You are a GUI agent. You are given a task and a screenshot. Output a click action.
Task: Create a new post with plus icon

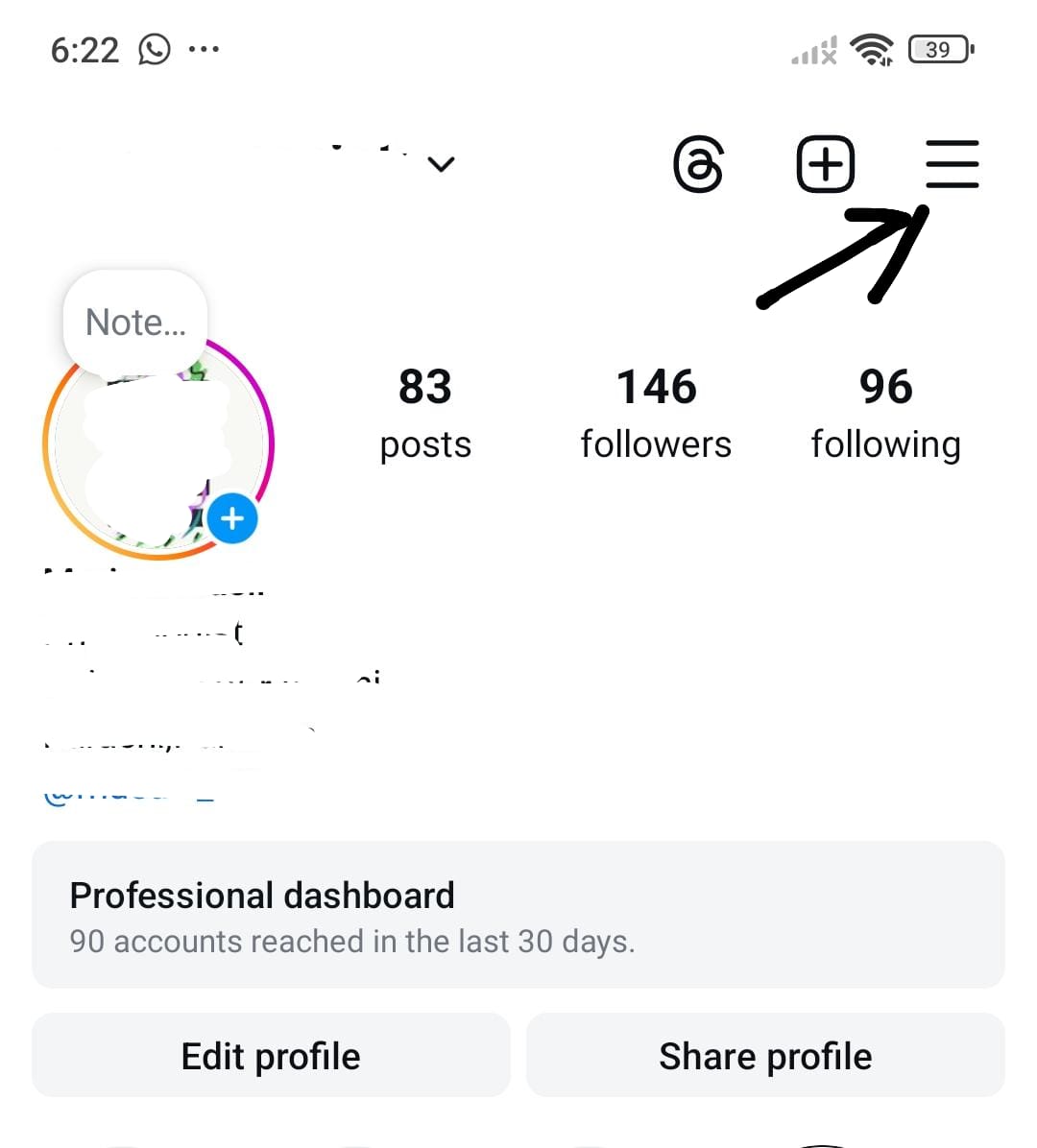tap(825, 164)
